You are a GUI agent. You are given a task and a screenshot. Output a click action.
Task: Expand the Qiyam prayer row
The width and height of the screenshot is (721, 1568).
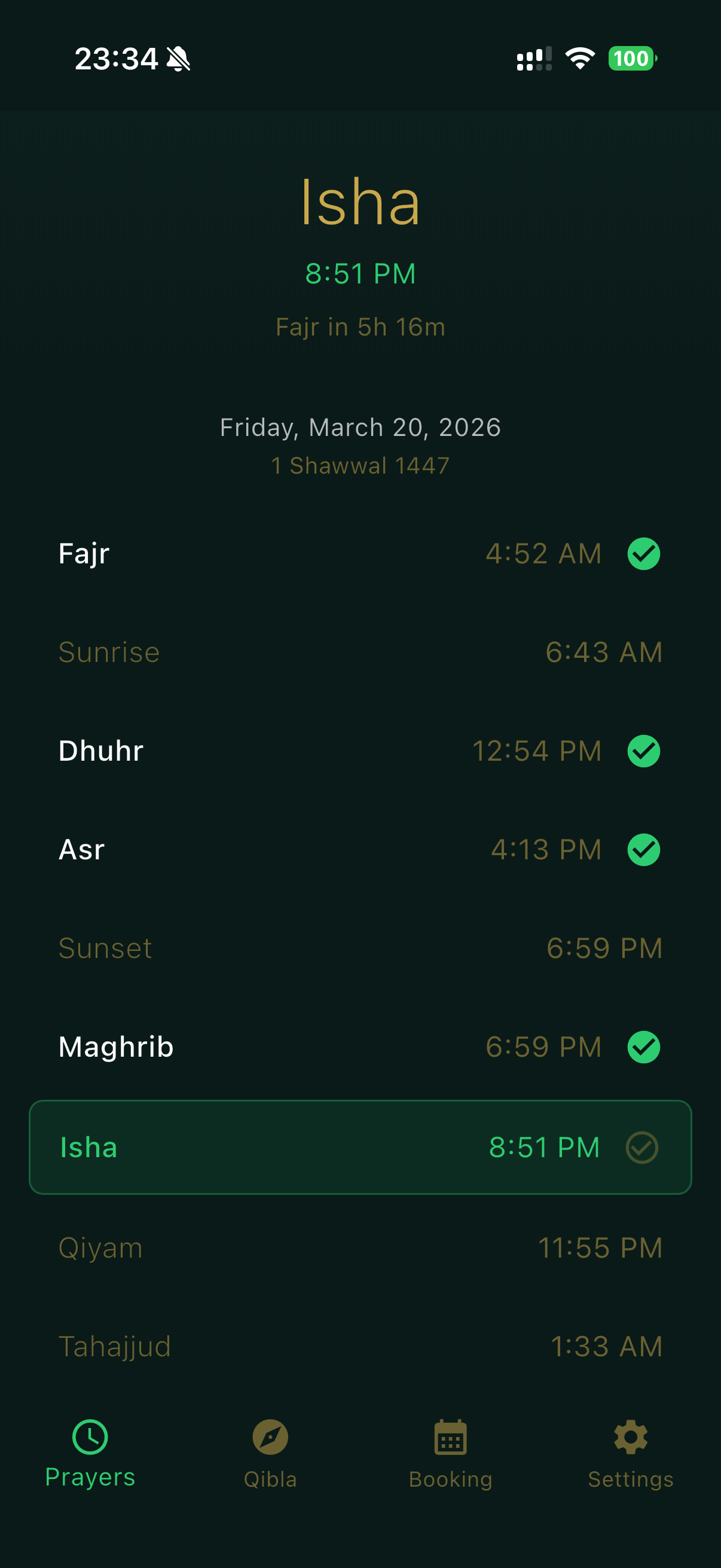pos(360,1247)
